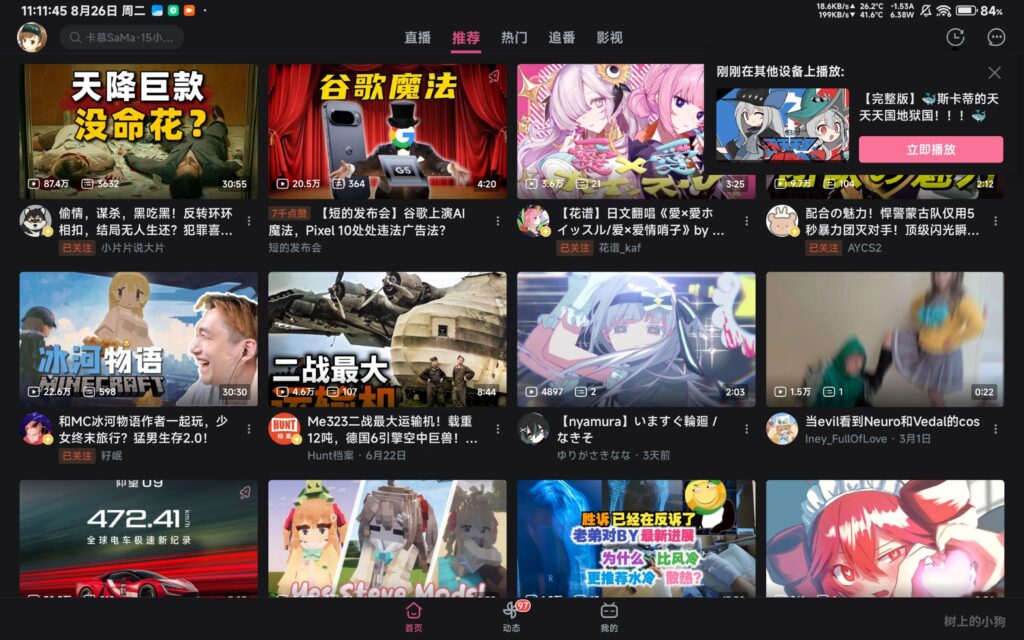Tap the search box showing 卡慕SaMa

coord(122,38)
